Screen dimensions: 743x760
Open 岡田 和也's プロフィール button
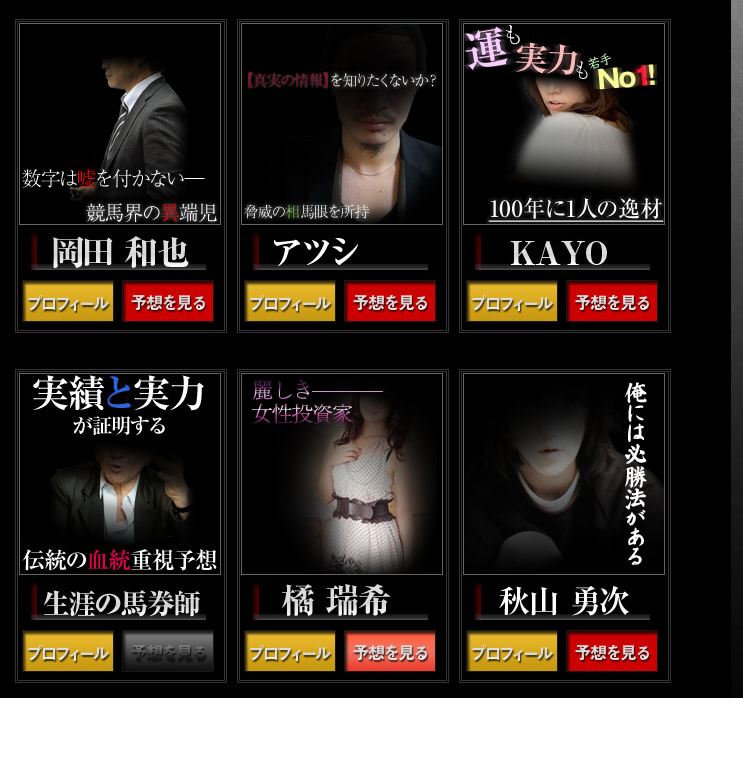(x=68, y=302)
